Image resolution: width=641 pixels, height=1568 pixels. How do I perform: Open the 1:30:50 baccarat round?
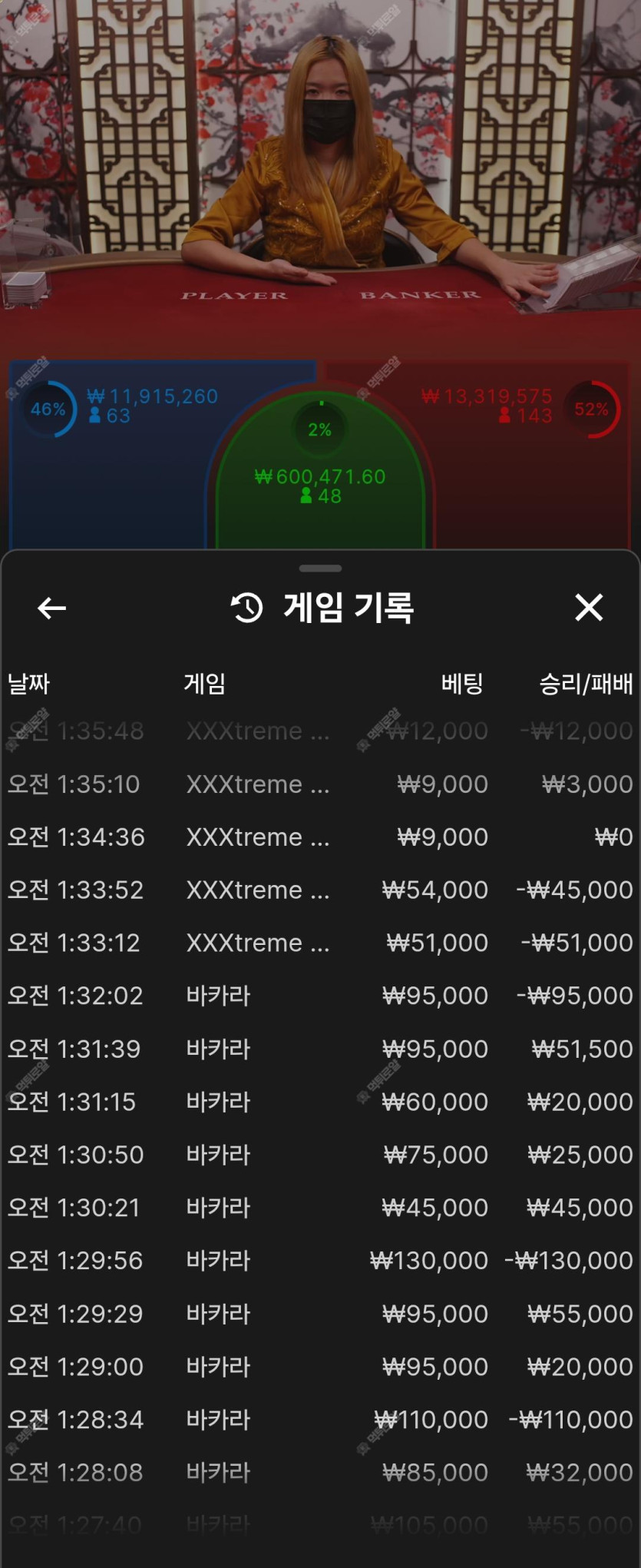320,1155
